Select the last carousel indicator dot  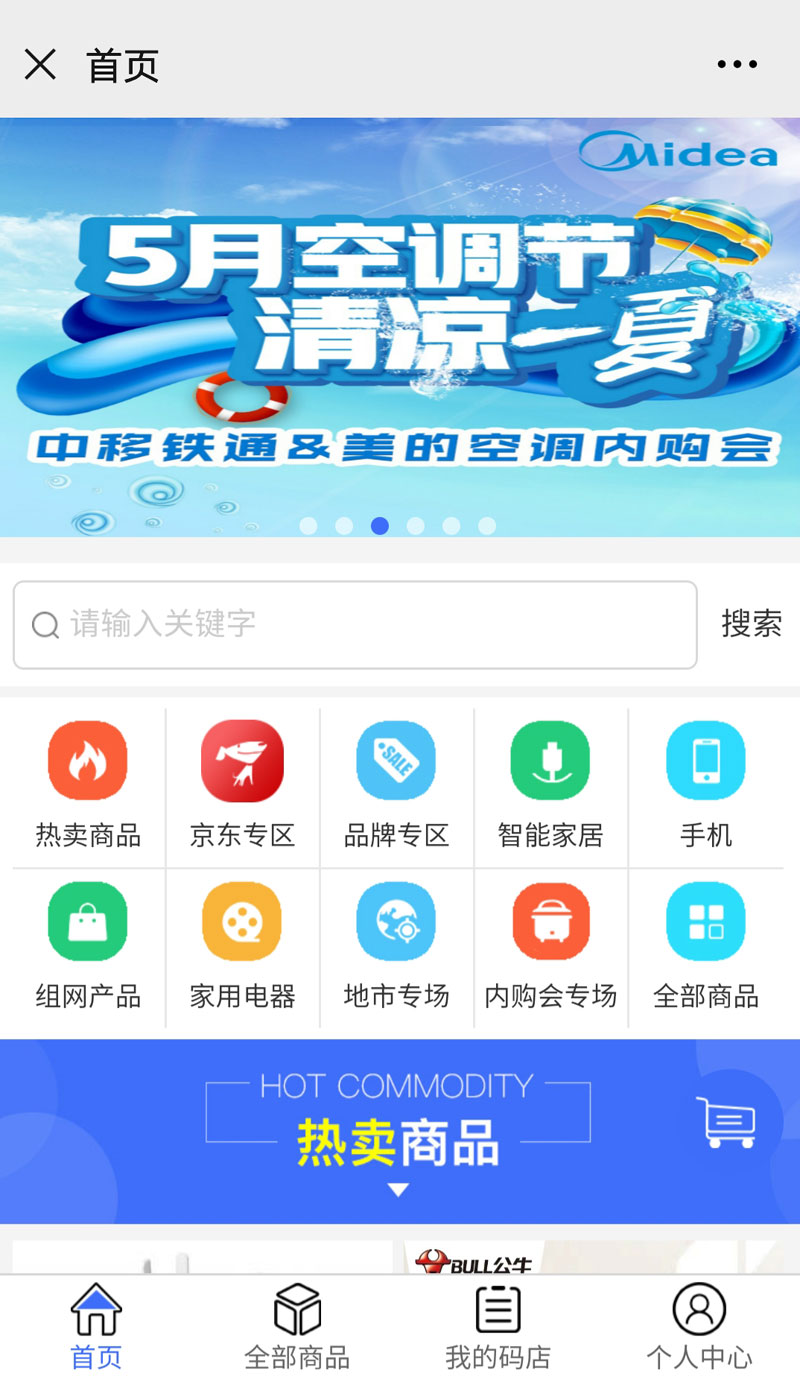[x=486, y=525]
